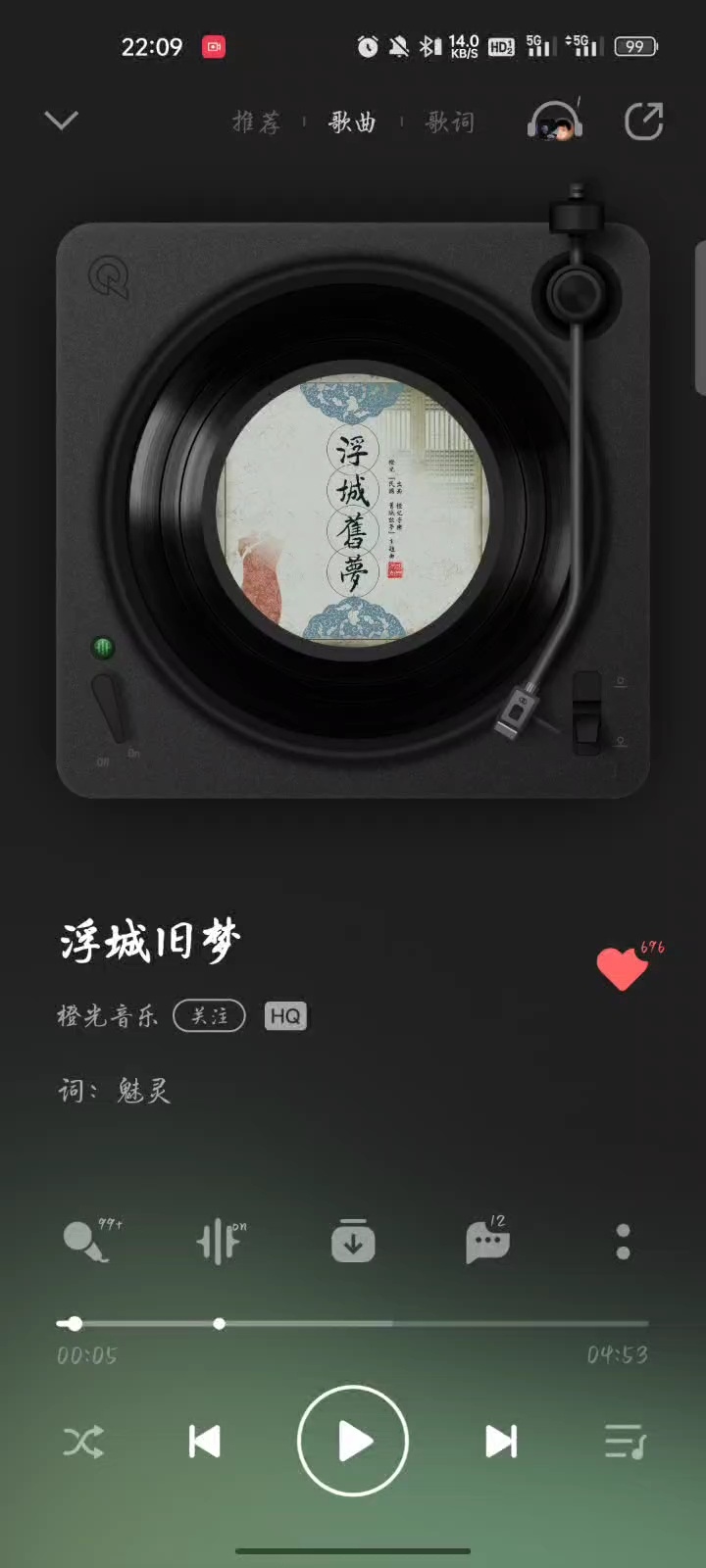
Task: Switch to the 推荐 recommendations tab
Action: click(x=257, y=122)
